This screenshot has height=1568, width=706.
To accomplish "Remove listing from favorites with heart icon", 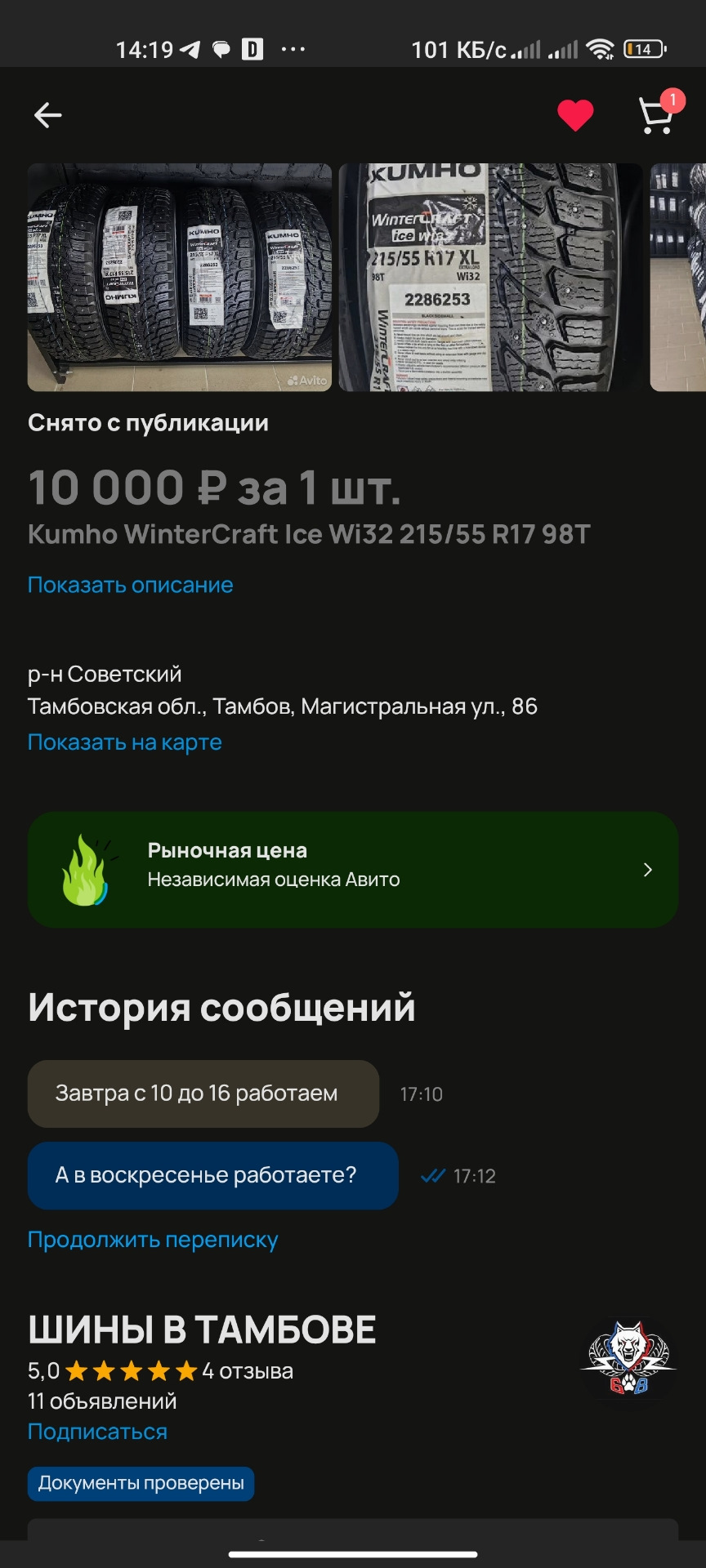I will pos(575,115).
